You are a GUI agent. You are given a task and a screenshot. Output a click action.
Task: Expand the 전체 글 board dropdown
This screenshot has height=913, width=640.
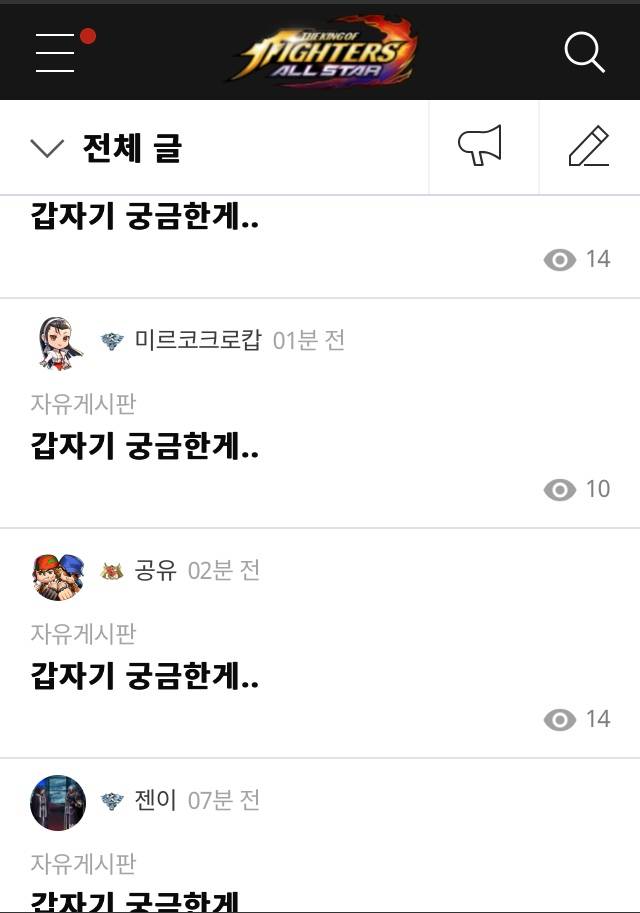pyautogui.click(x=107, y=149)
